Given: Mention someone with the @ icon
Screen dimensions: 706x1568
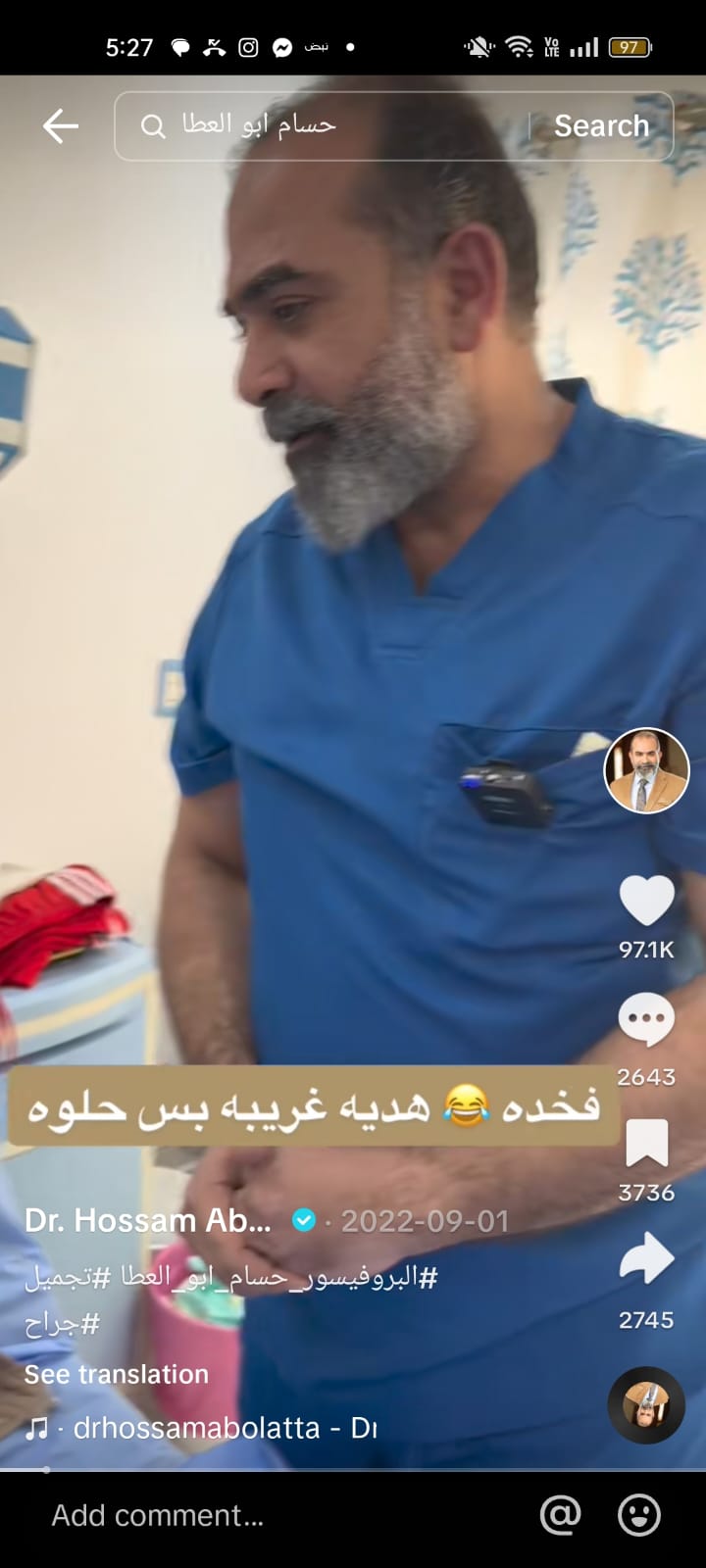Looking at the screenshot, I should (x=561, y=1515).
